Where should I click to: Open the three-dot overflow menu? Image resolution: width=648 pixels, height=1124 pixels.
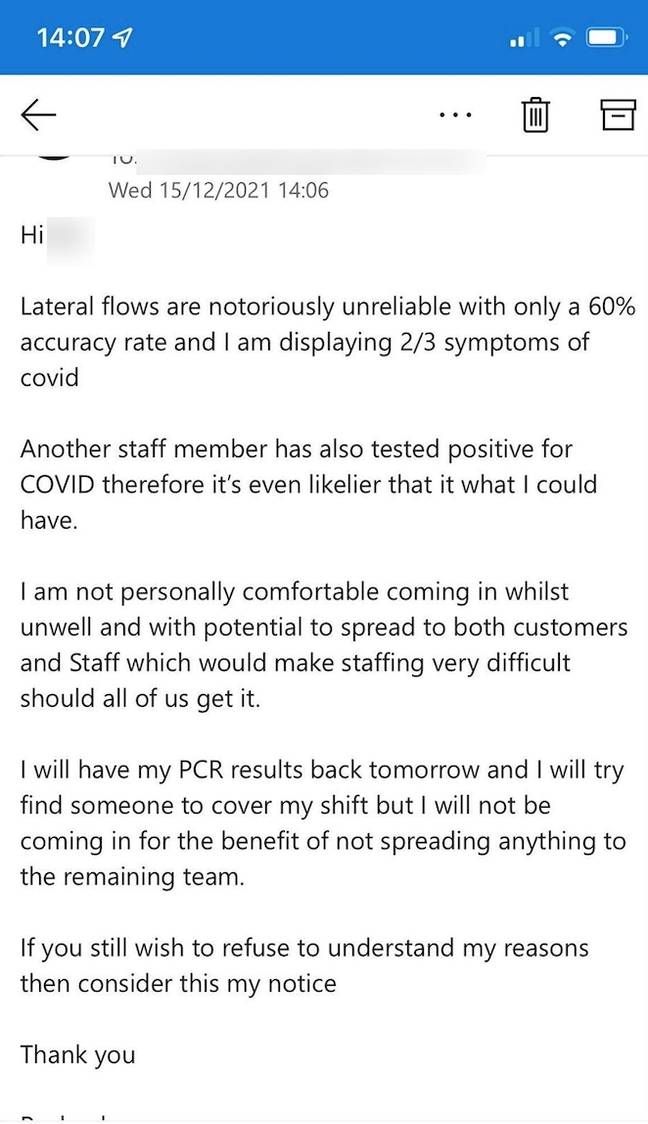click(456, 115)
